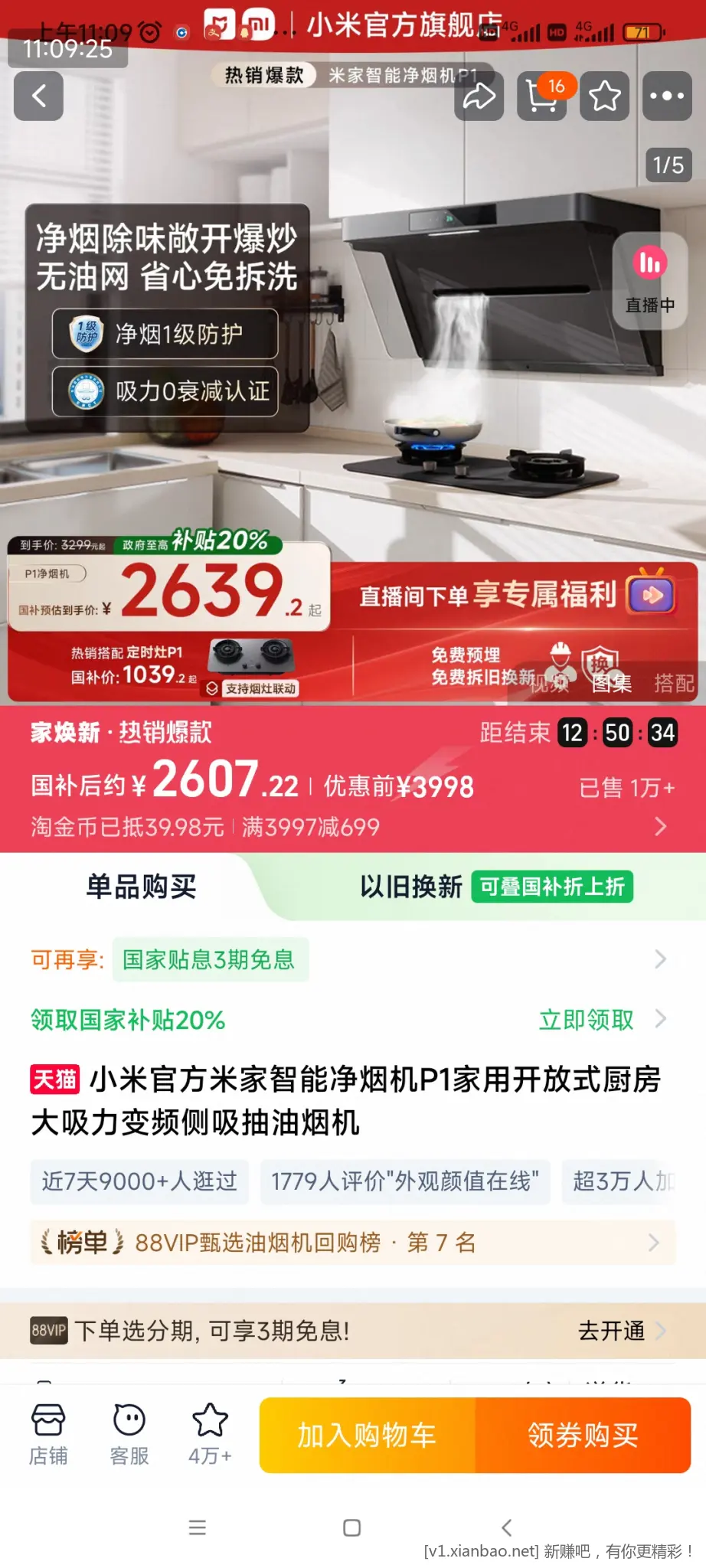The width and height of the screenshot is (706, 1568).
Task: Enter the 直播中 live stream
Action: tap(649, 276)
